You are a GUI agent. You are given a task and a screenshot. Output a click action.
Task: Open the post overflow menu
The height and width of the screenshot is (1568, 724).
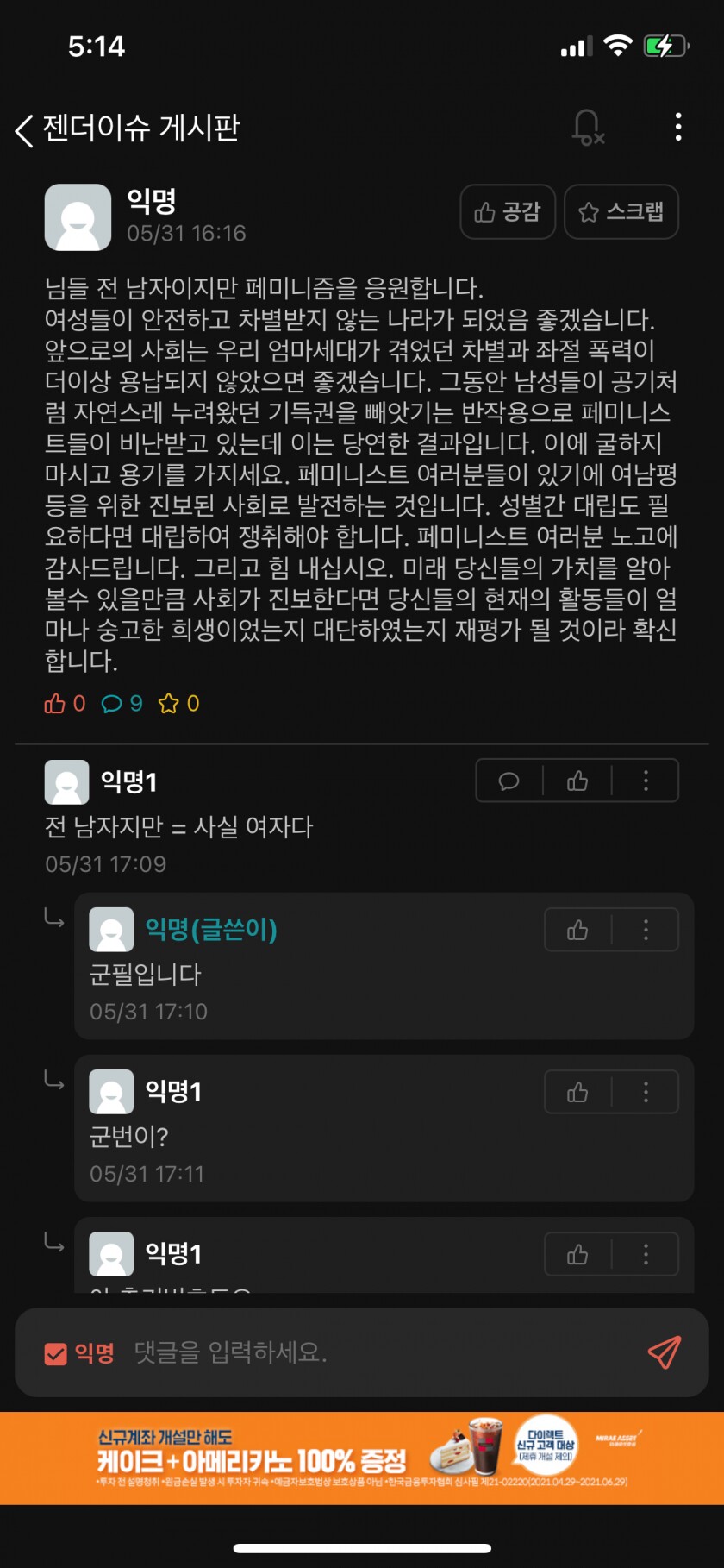[x=678, y=128]
